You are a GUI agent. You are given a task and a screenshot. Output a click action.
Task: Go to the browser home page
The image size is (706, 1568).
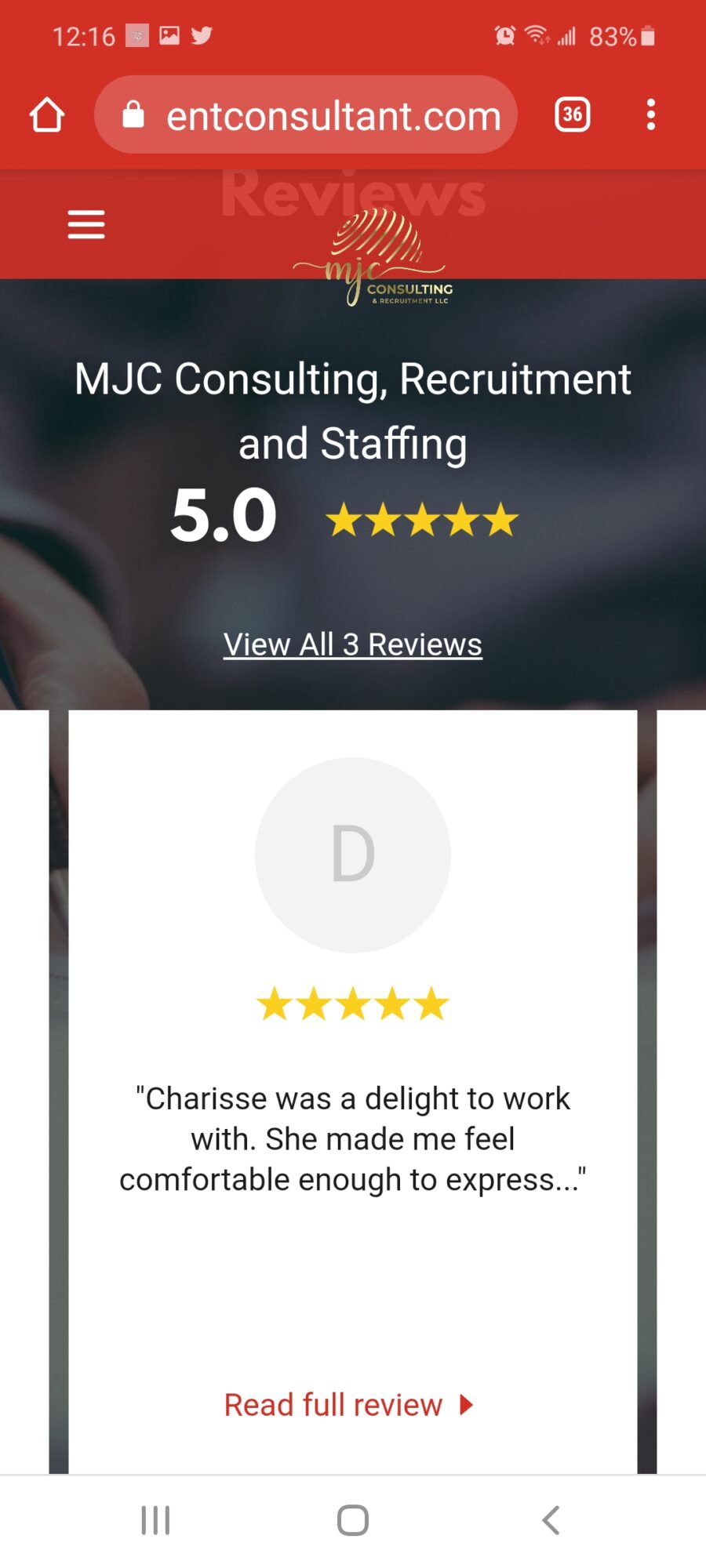(x=47, y=115)
